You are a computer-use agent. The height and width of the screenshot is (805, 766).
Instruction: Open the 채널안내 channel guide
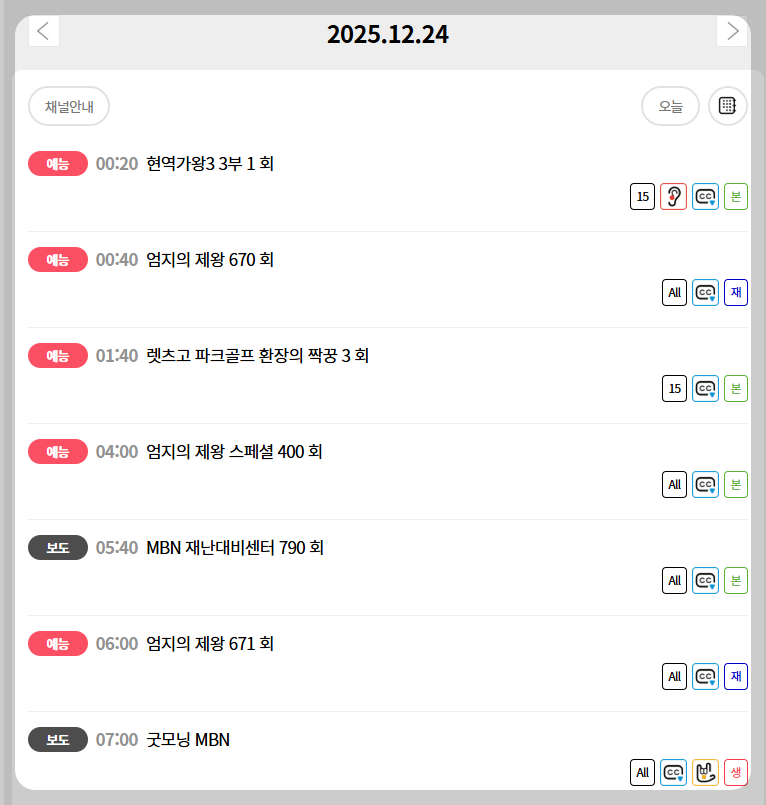point(68,106)
